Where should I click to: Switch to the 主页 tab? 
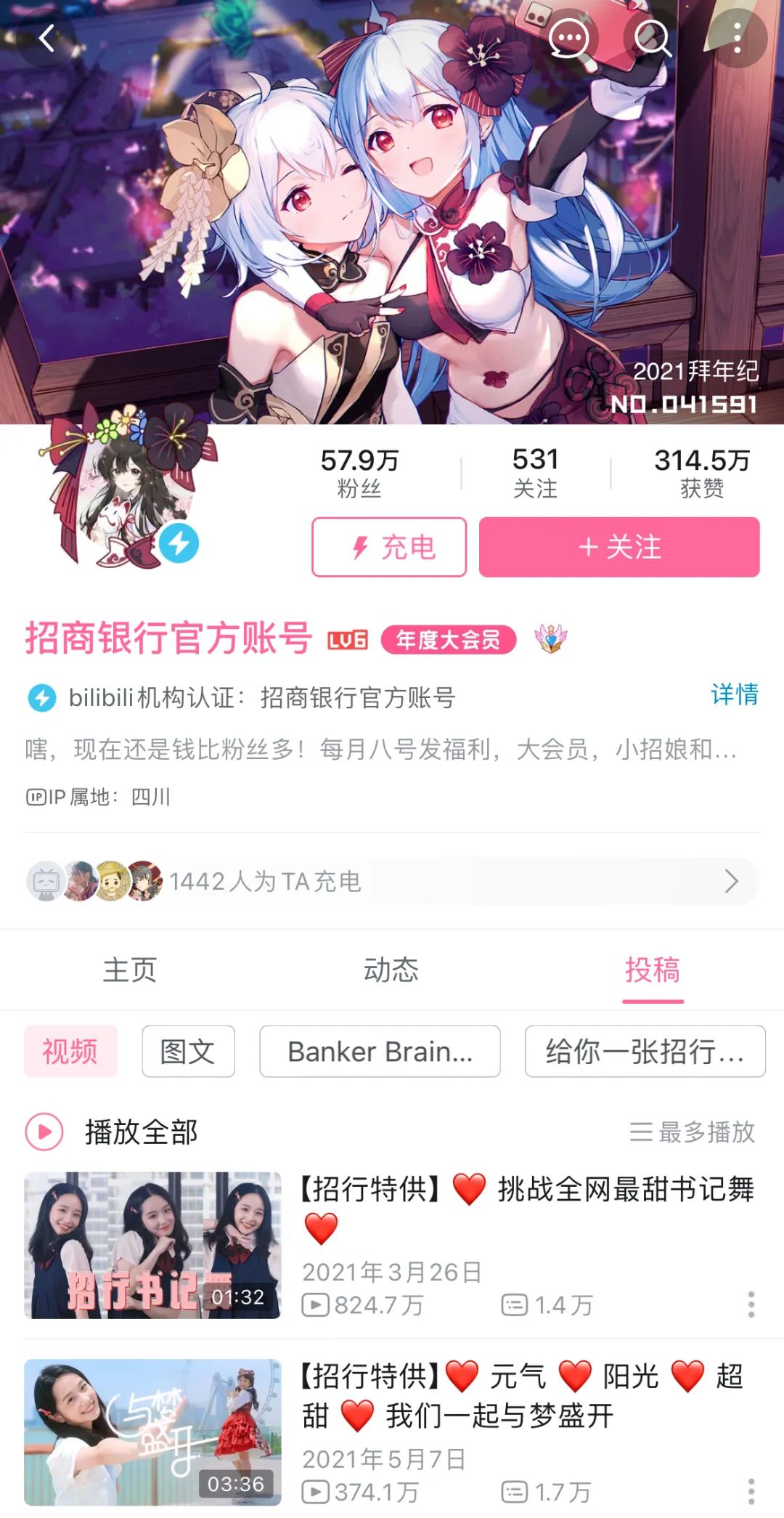[x=130, y=970]
